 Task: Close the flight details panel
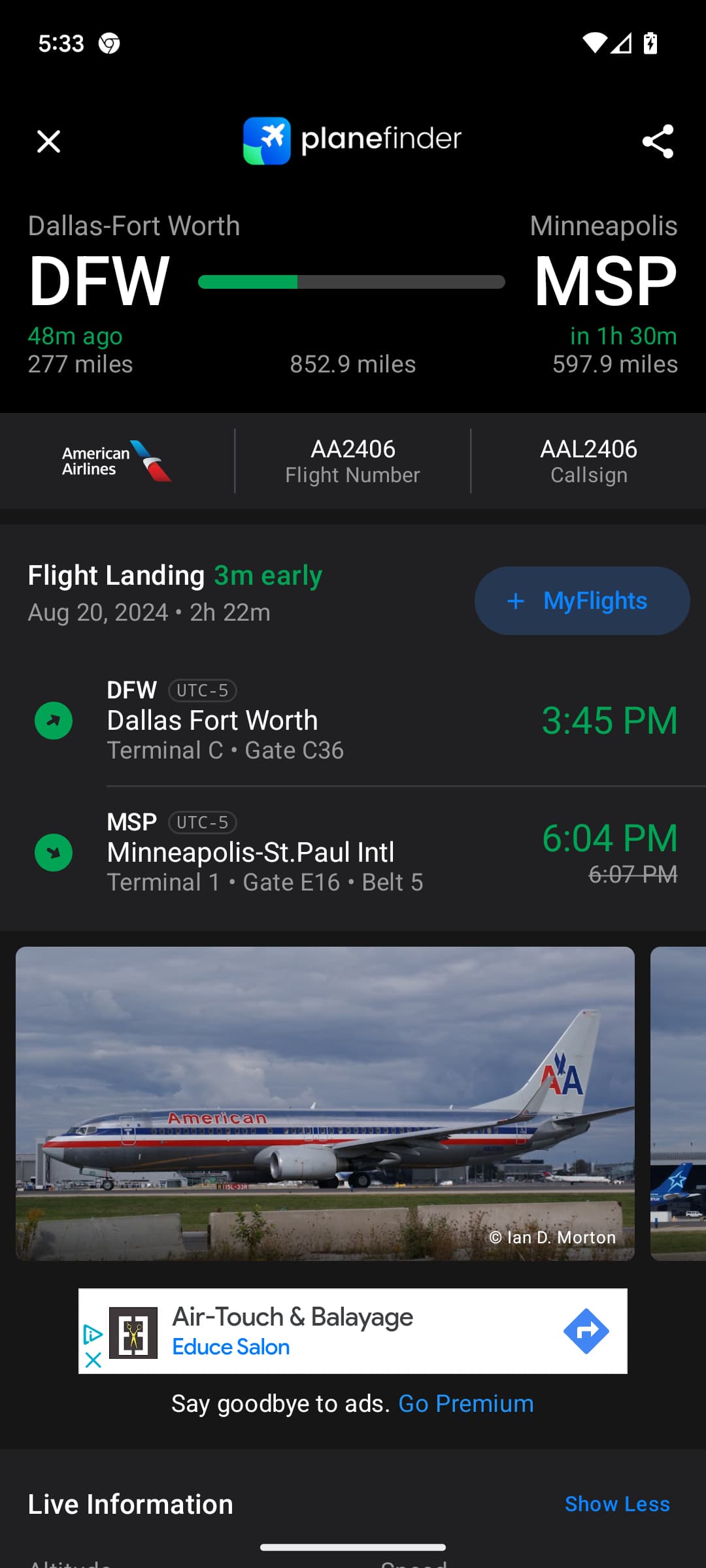pos(48,141)
